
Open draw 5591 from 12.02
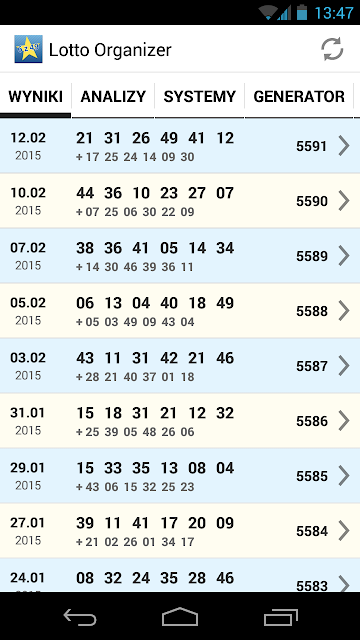(180, 146)
